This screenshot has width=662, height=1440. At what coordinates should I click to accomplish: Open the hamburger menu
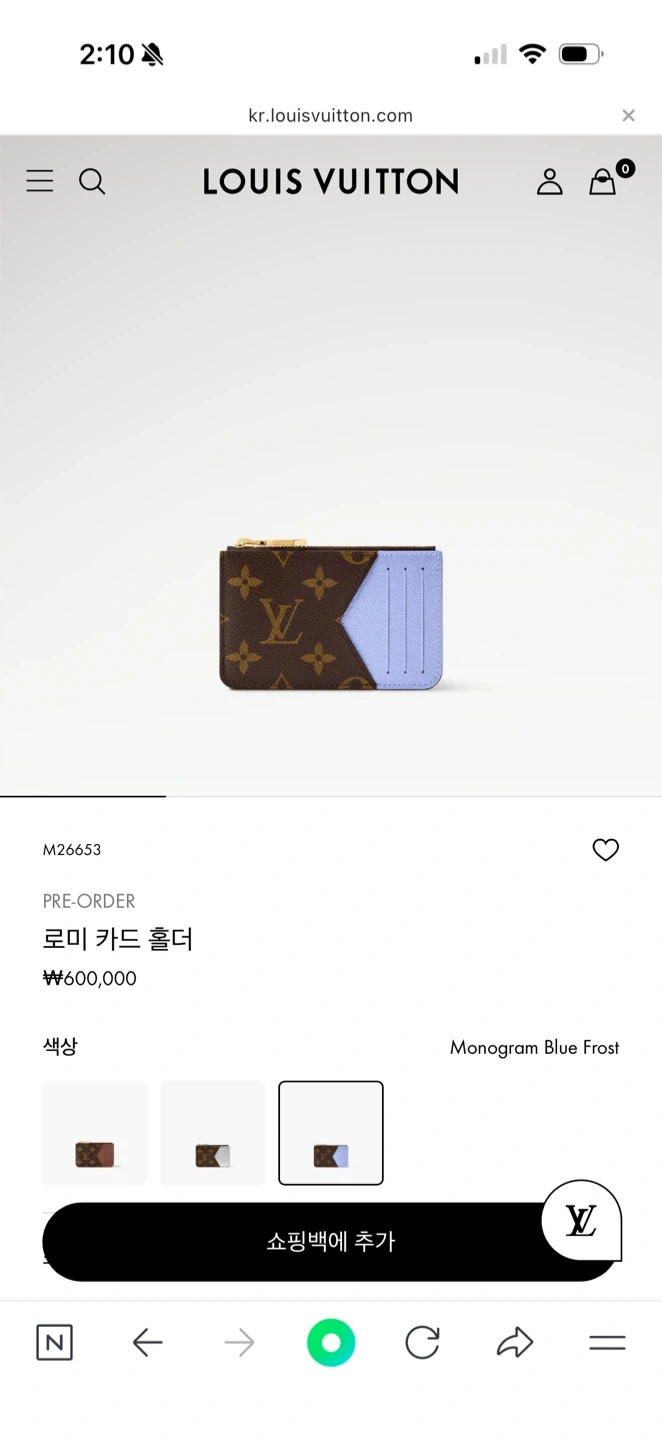(x=40, y=181)
